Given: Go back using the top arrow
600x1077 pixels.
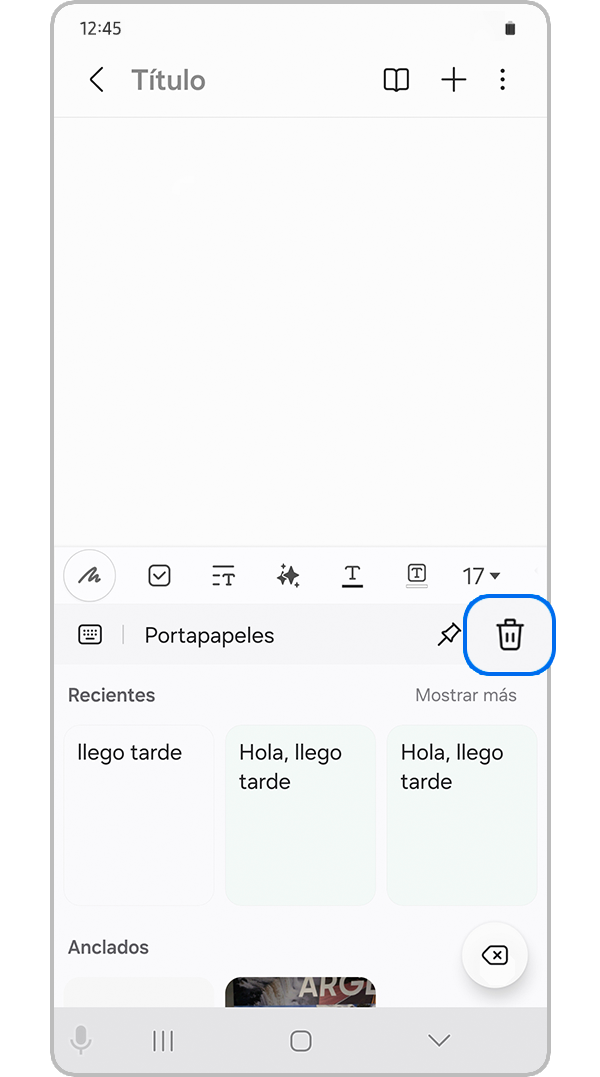Looking at the screenshot, I should click(97, 80).
